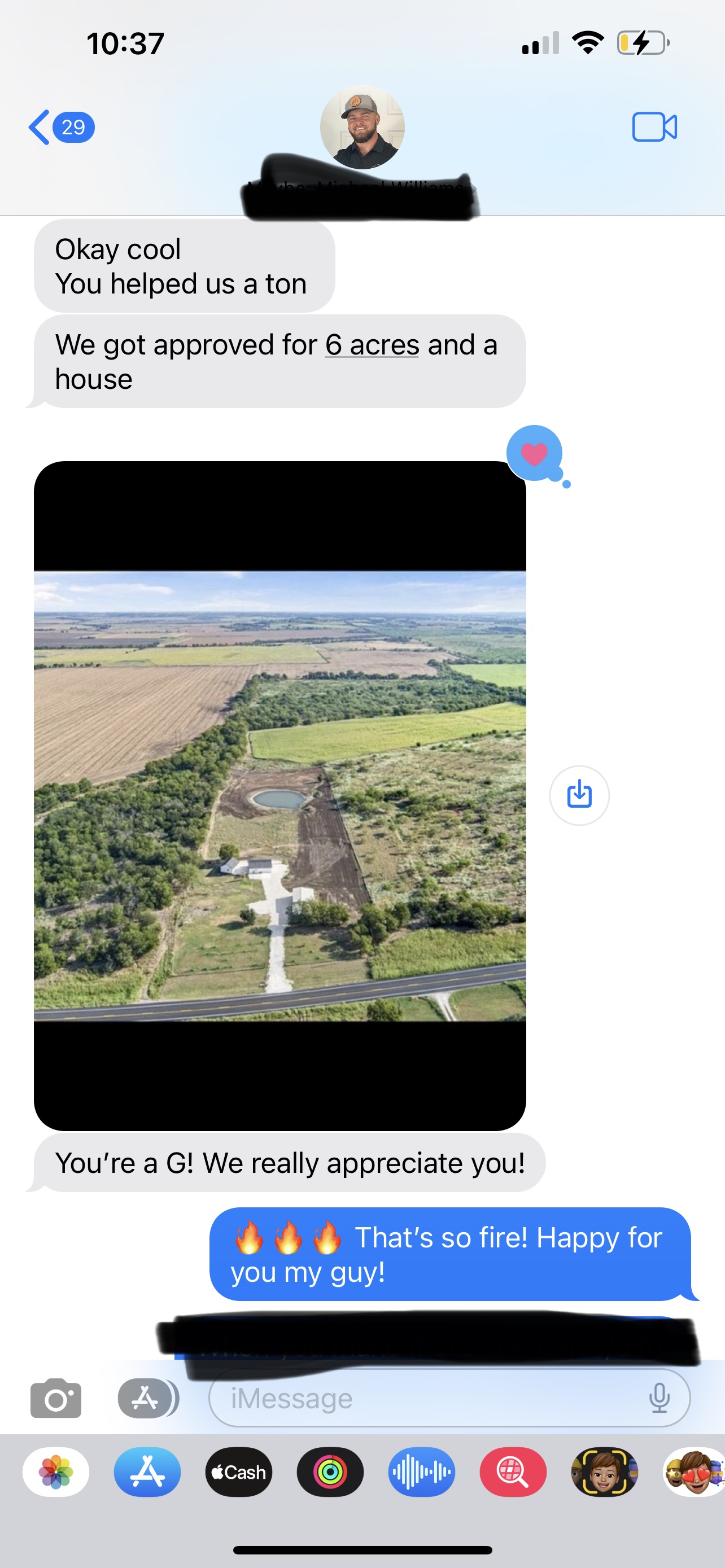The width and height of the screenshot is (725, 1568).
Task: Open the aerial land photo
Action: click(279, 795)
